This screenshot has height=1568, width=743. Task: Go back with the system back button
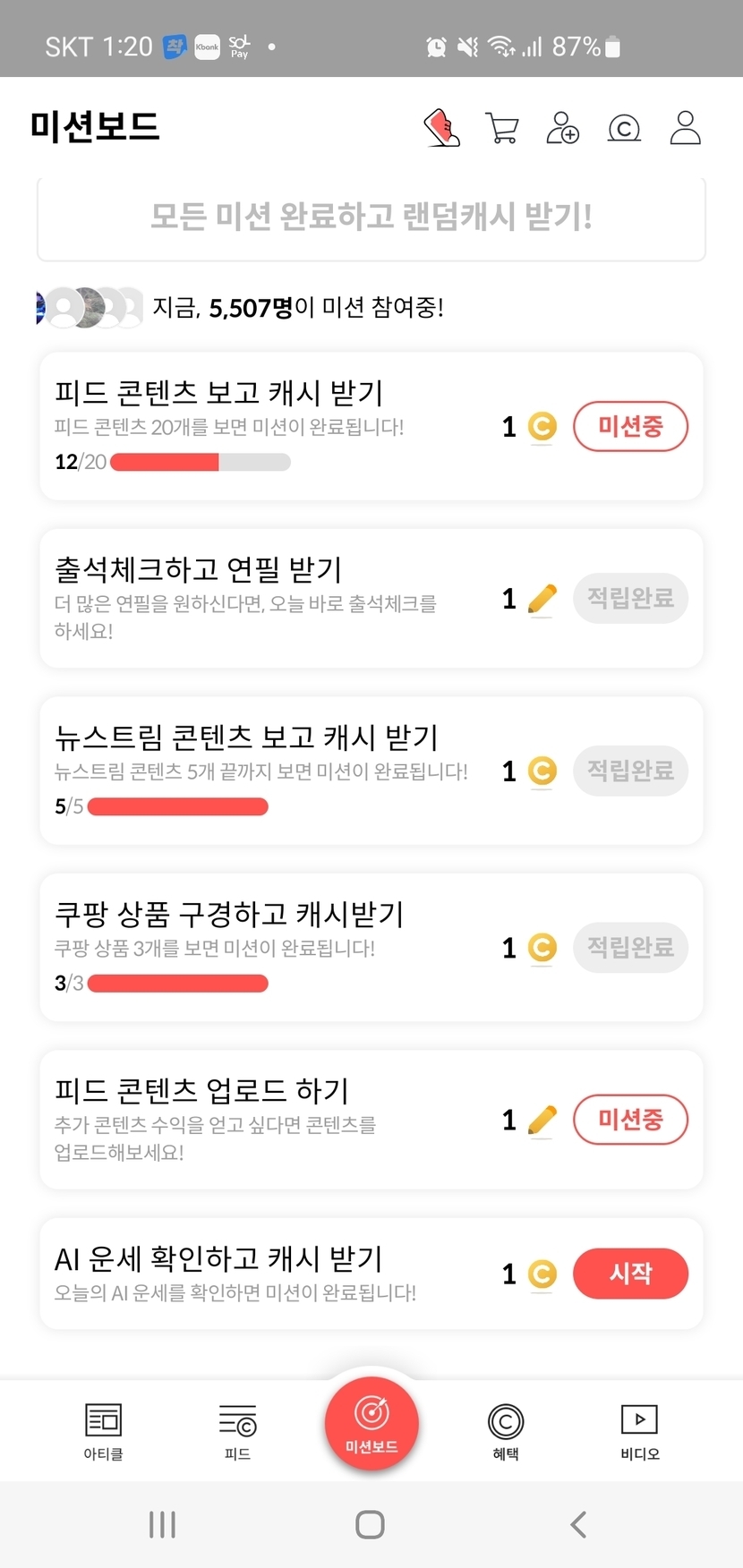pos(578,1524)
